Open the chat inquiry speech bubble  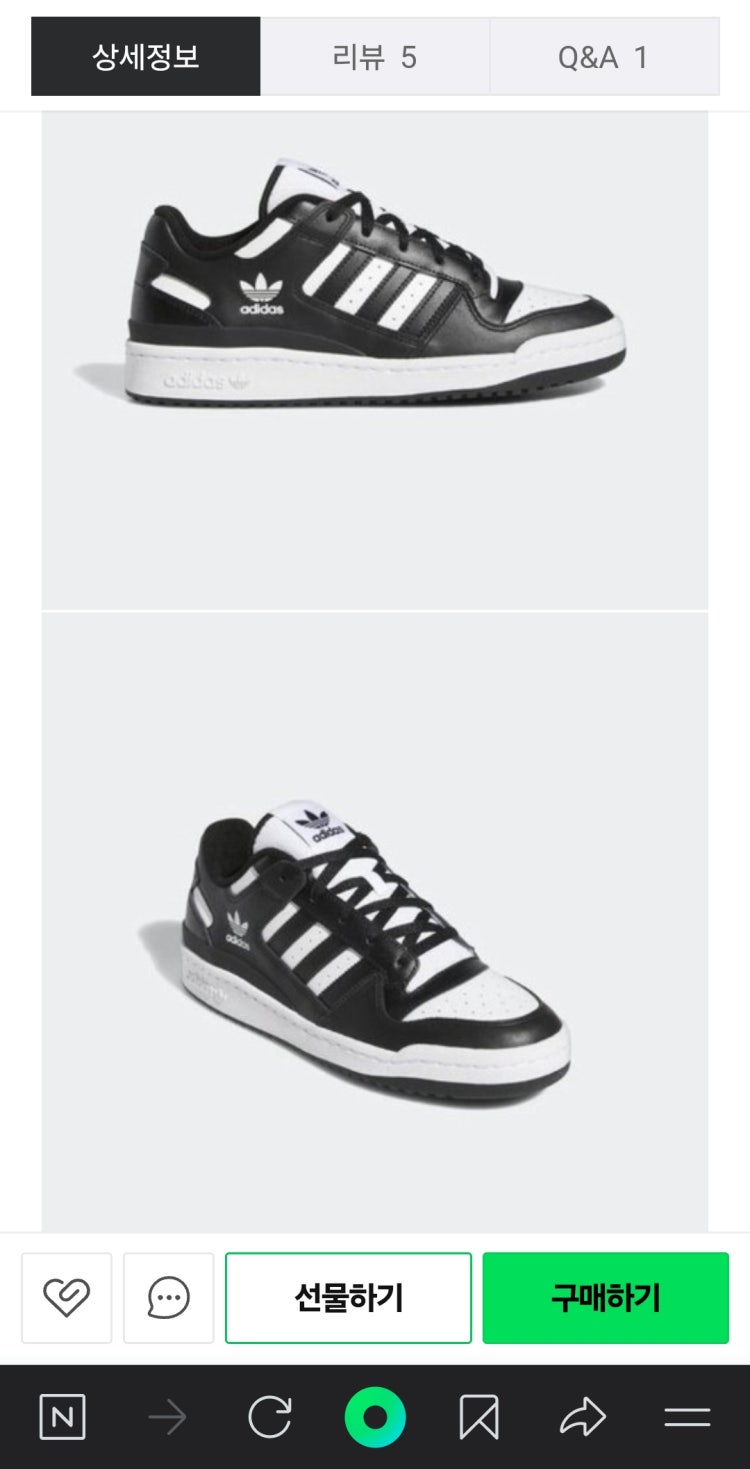click(168, 1298)
